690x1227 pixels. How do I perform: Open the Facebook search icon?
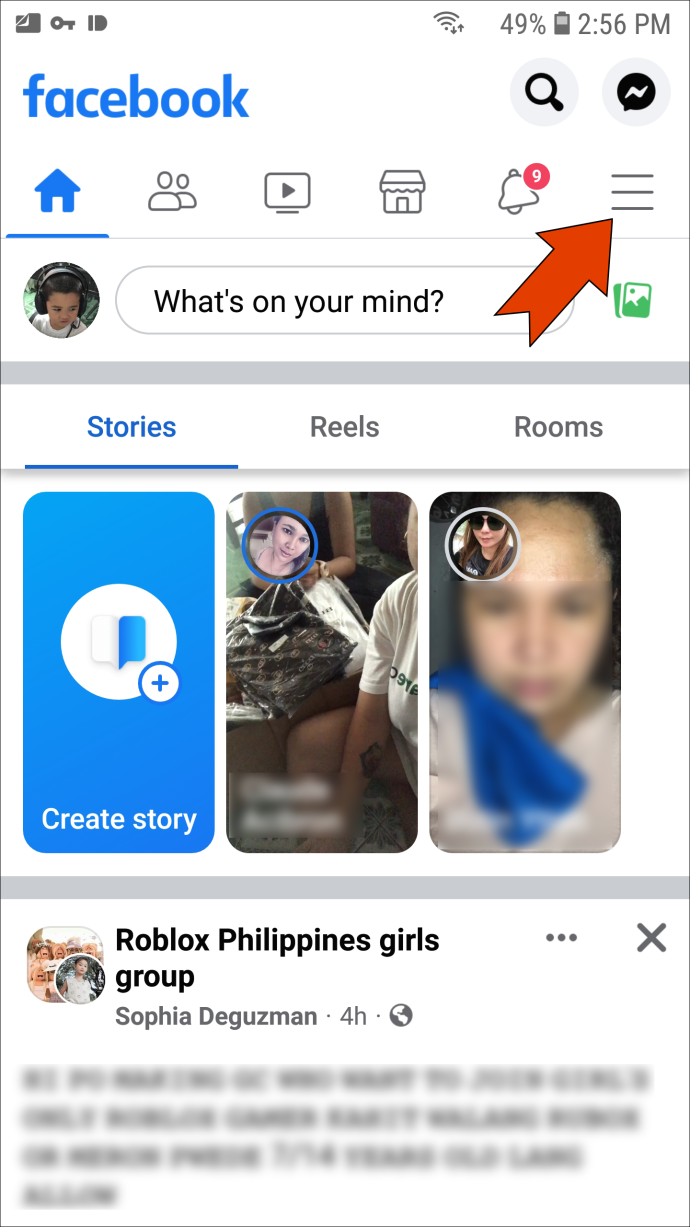pos(544,93)
